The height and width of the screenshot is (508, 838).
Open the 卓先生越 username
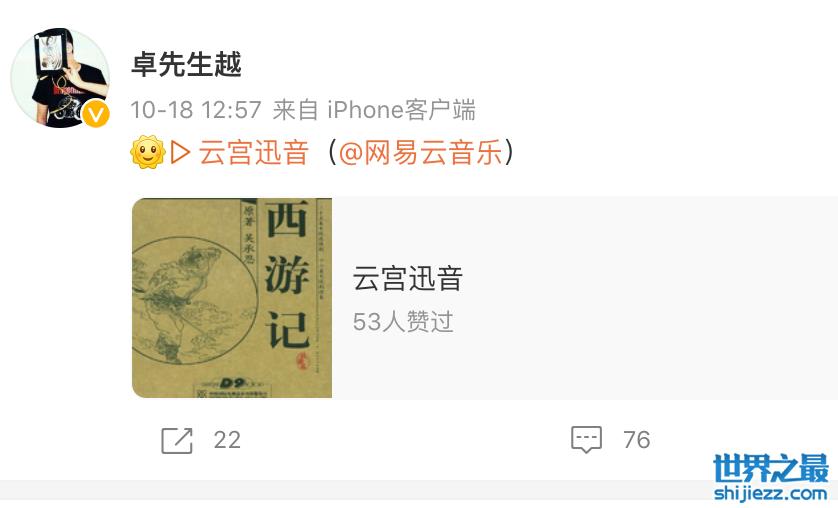[187, 65]
